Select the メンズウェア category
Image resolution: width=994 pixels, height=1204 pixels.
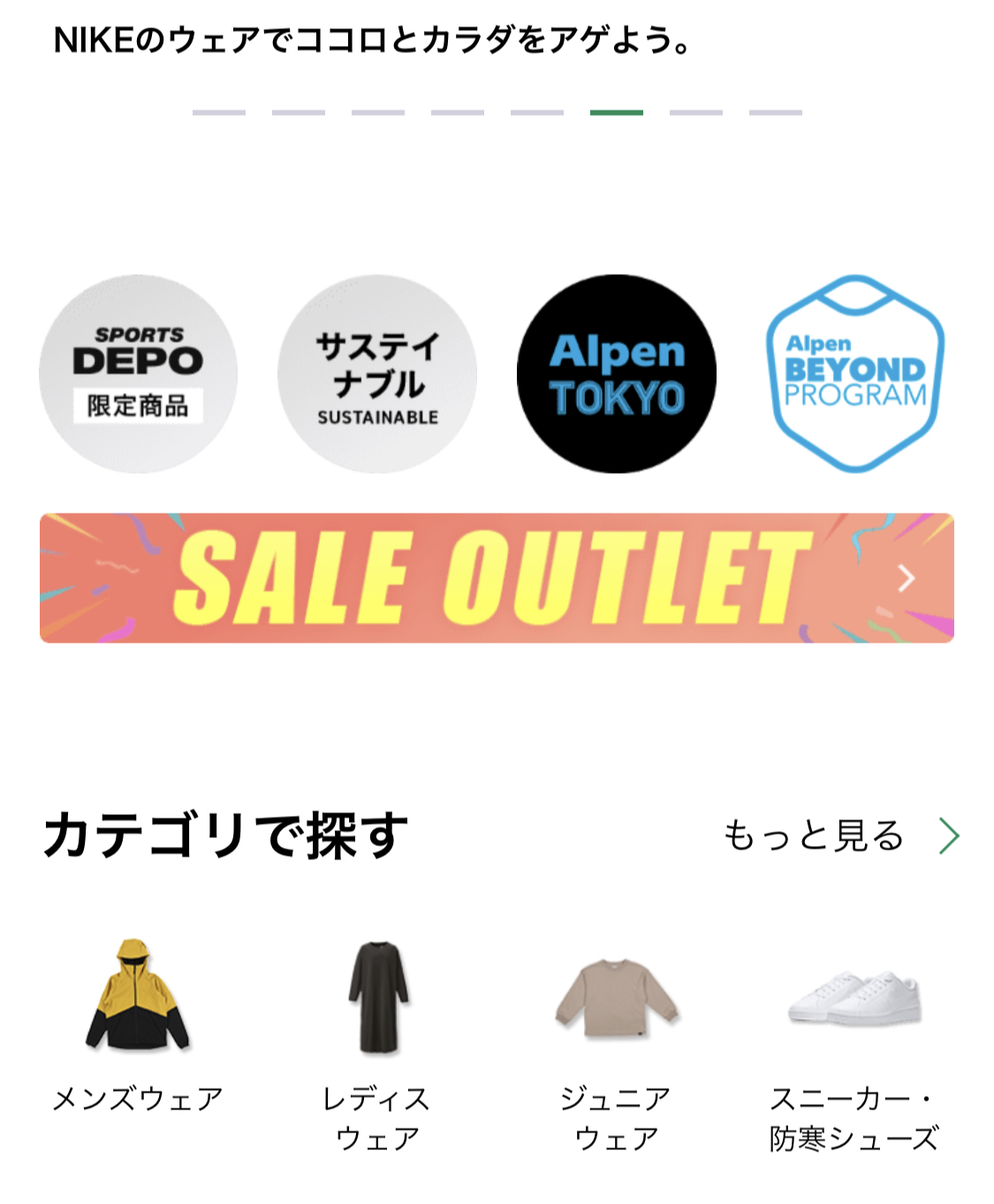138,1025
